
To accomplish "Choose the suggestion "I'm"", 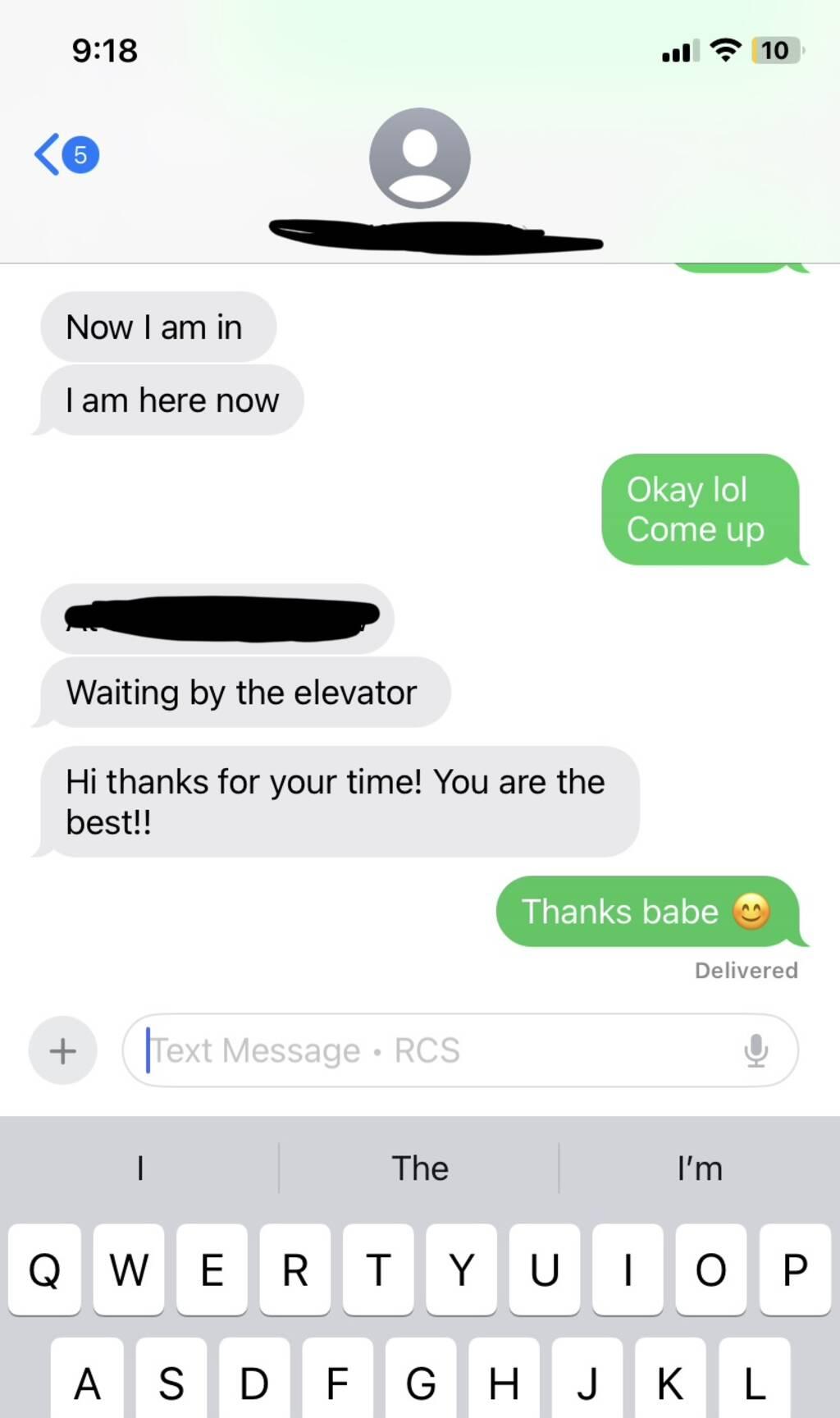I will click(x=700, y=1168).
